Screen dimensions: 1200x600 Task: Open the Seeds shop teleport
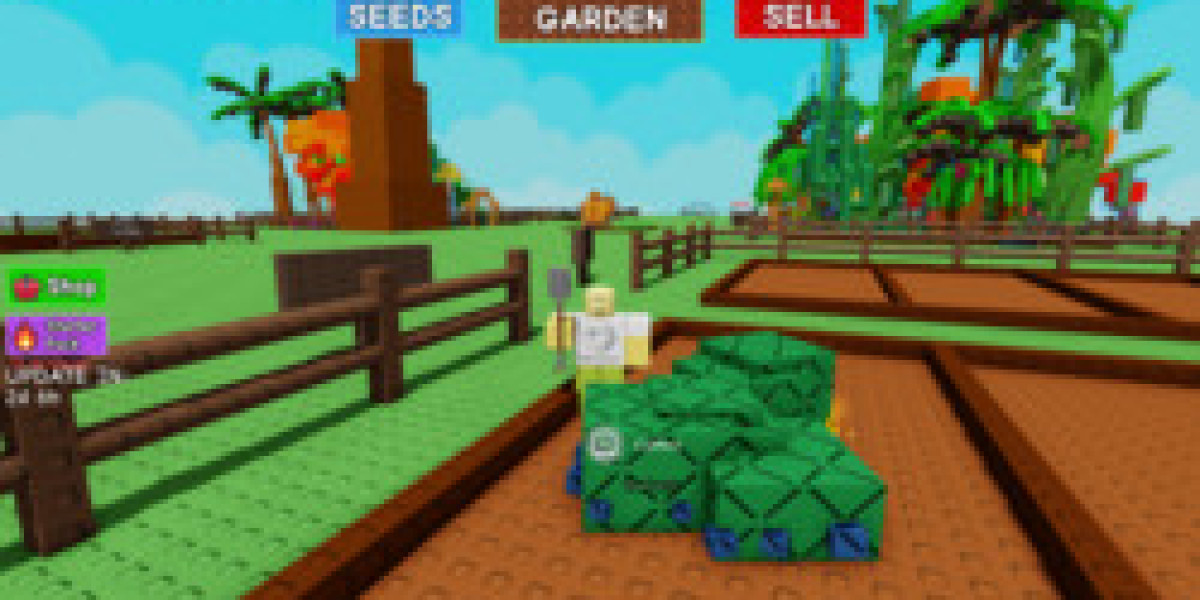[399, 17]
